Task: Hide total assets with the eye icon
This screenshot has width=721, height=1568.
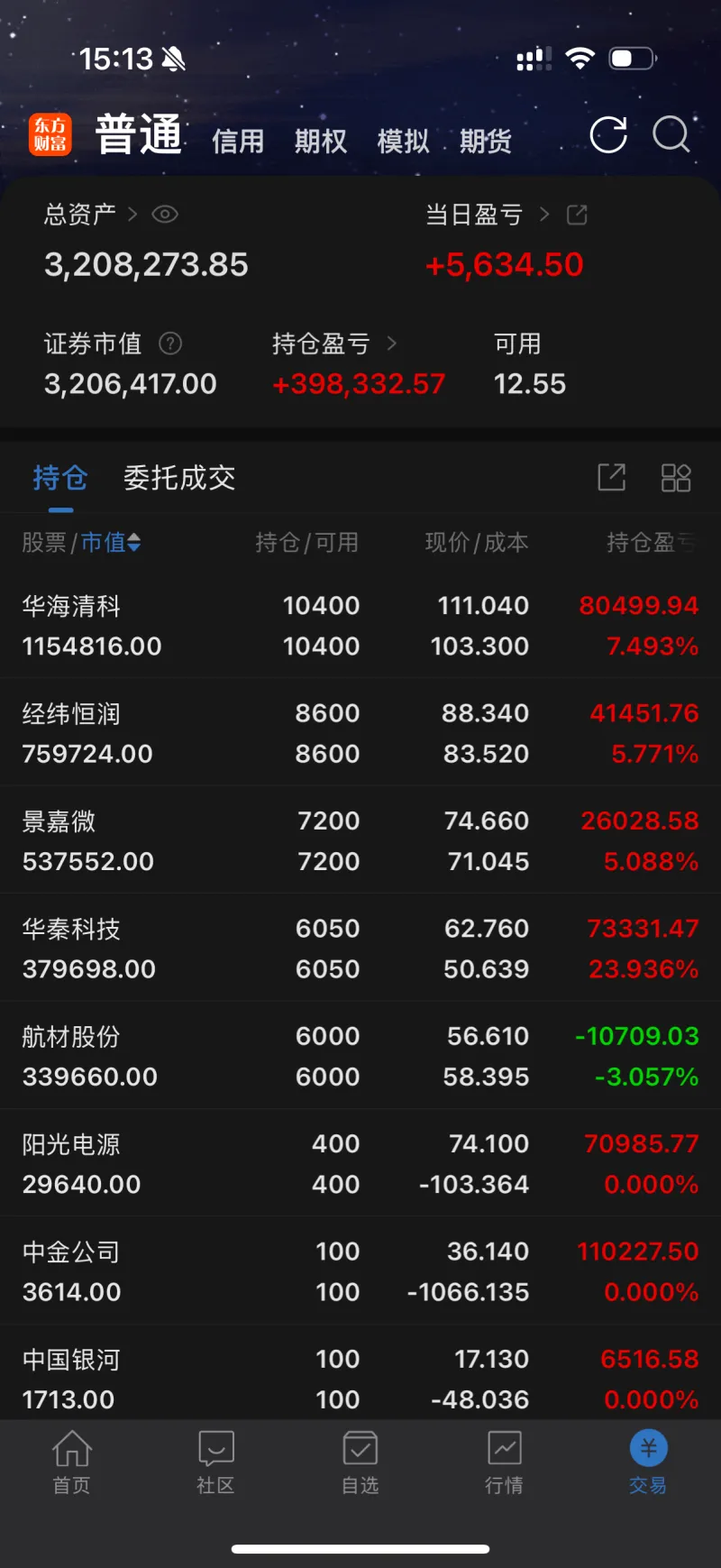Action: click(x=165, y=215)
